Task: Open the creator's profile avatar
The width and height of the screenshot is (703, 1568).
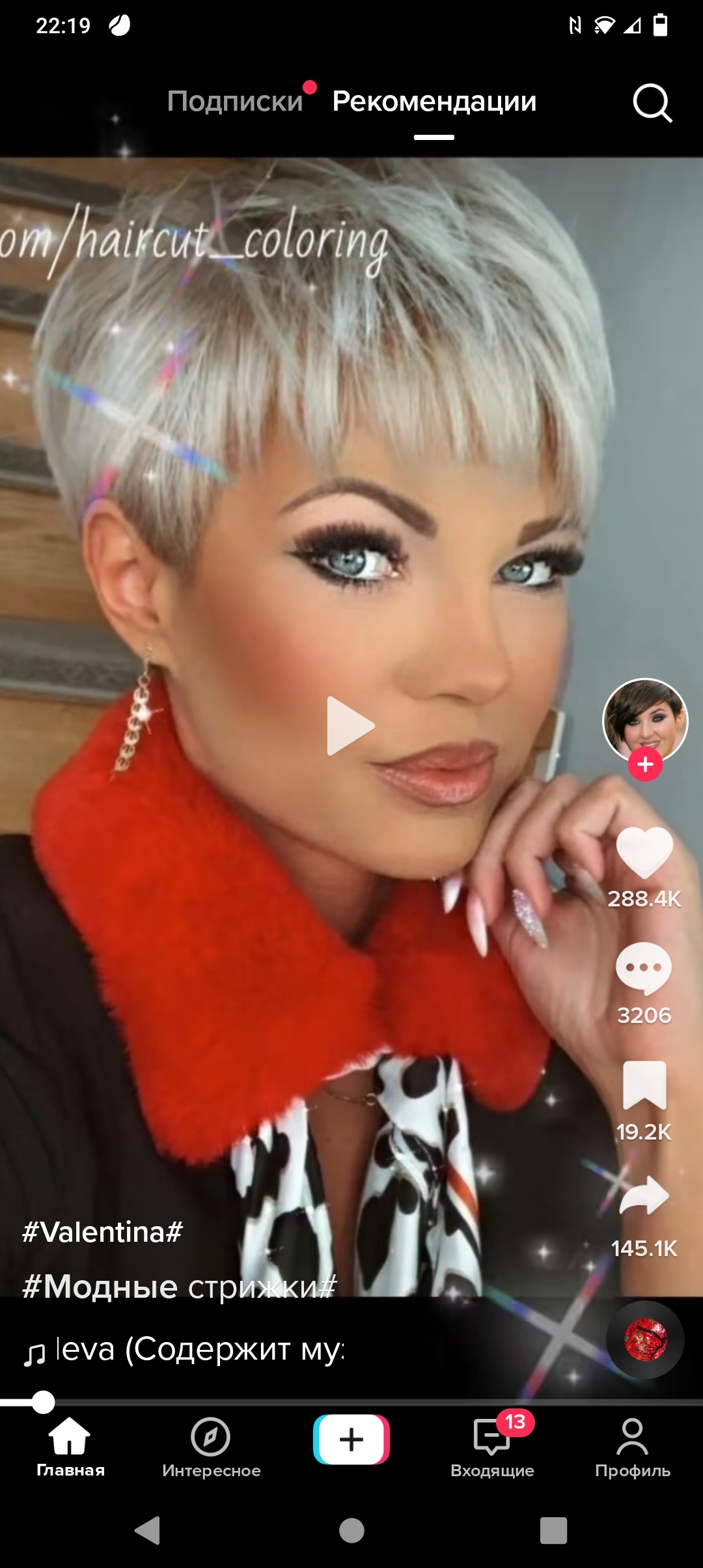Action: click(x=645, y=720)
